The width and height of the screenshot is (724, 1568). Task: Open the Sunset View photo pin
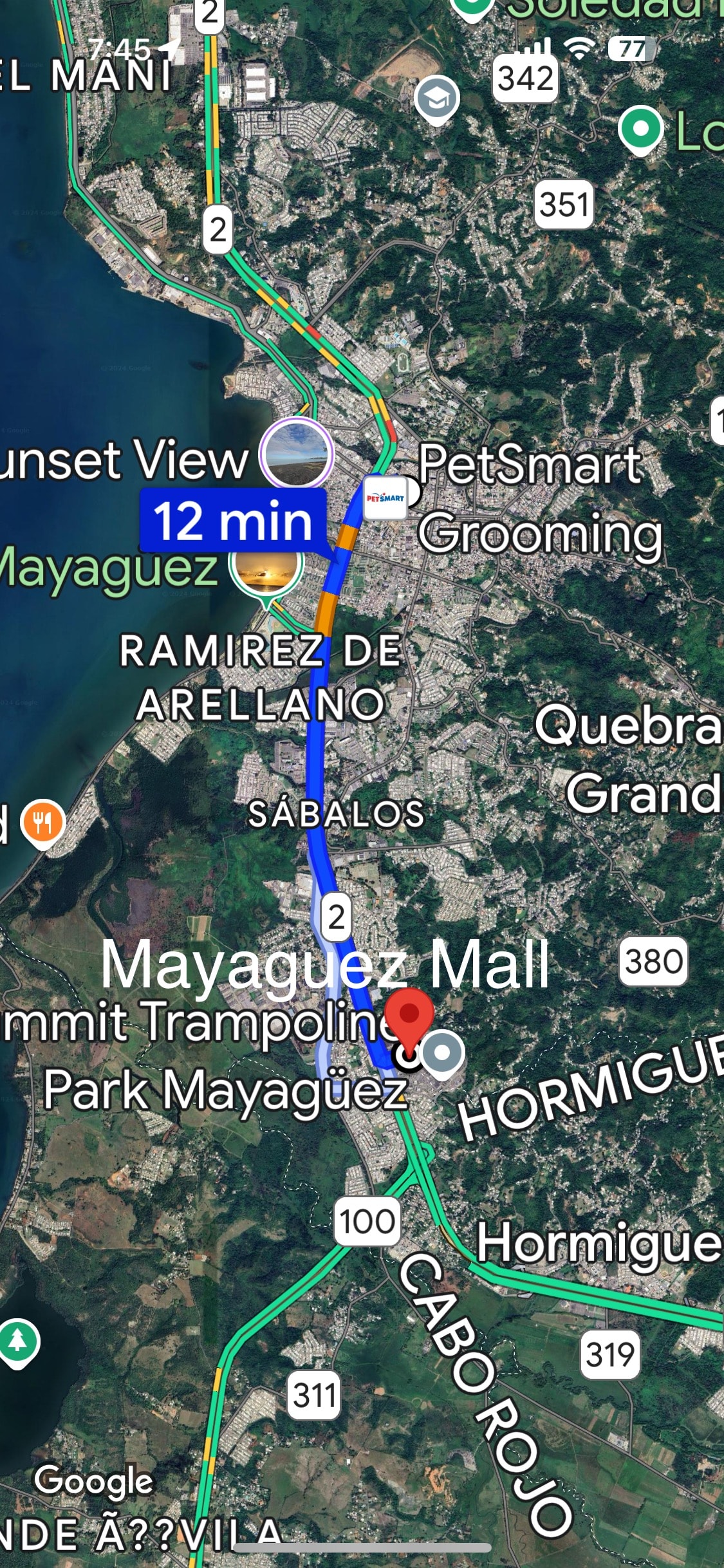[297, 454]
